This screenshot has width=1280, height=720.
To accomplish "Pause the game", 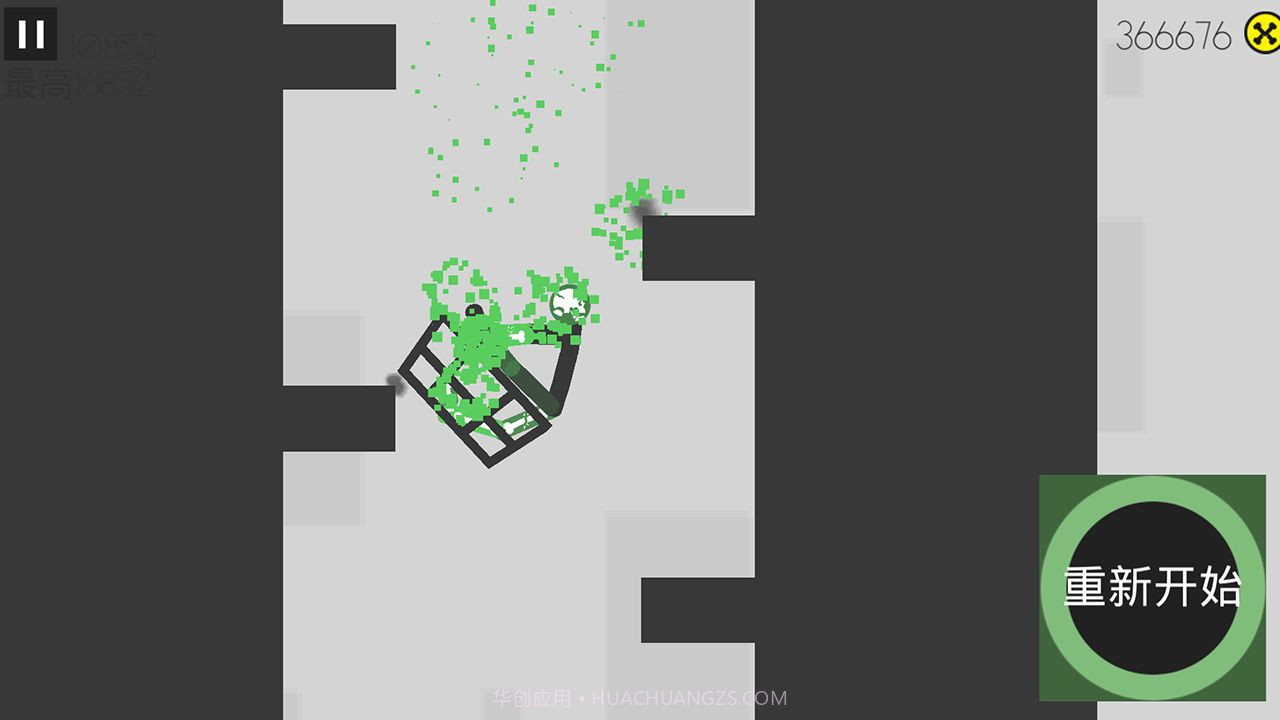I will coord(31,34).
